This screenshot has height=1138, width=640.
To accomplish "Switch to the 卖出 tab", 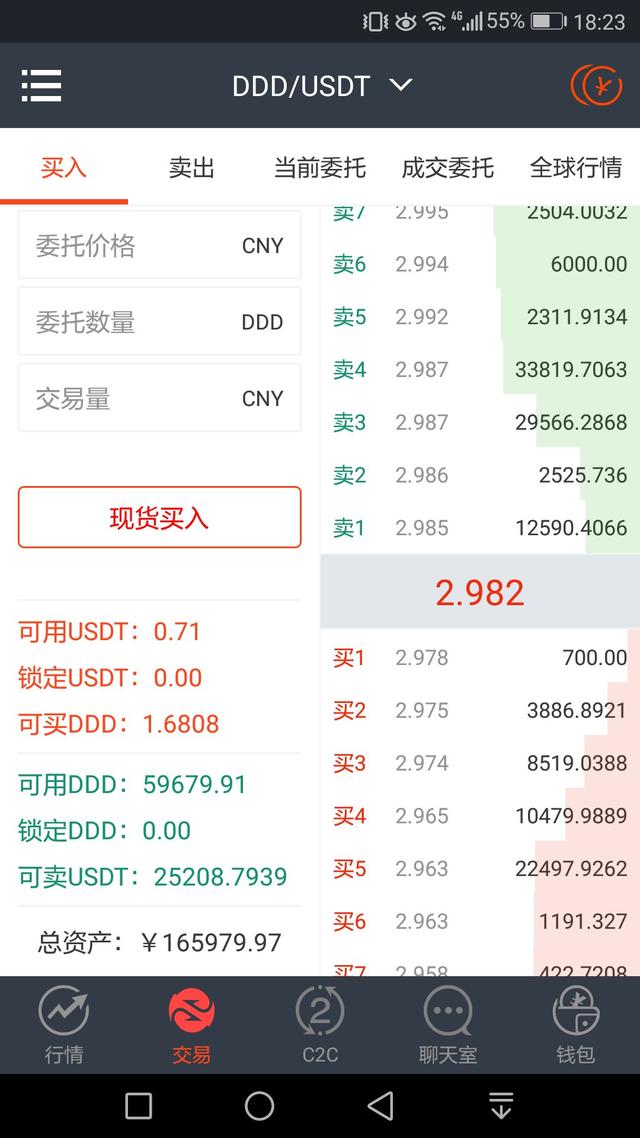I will pos(191,167).
